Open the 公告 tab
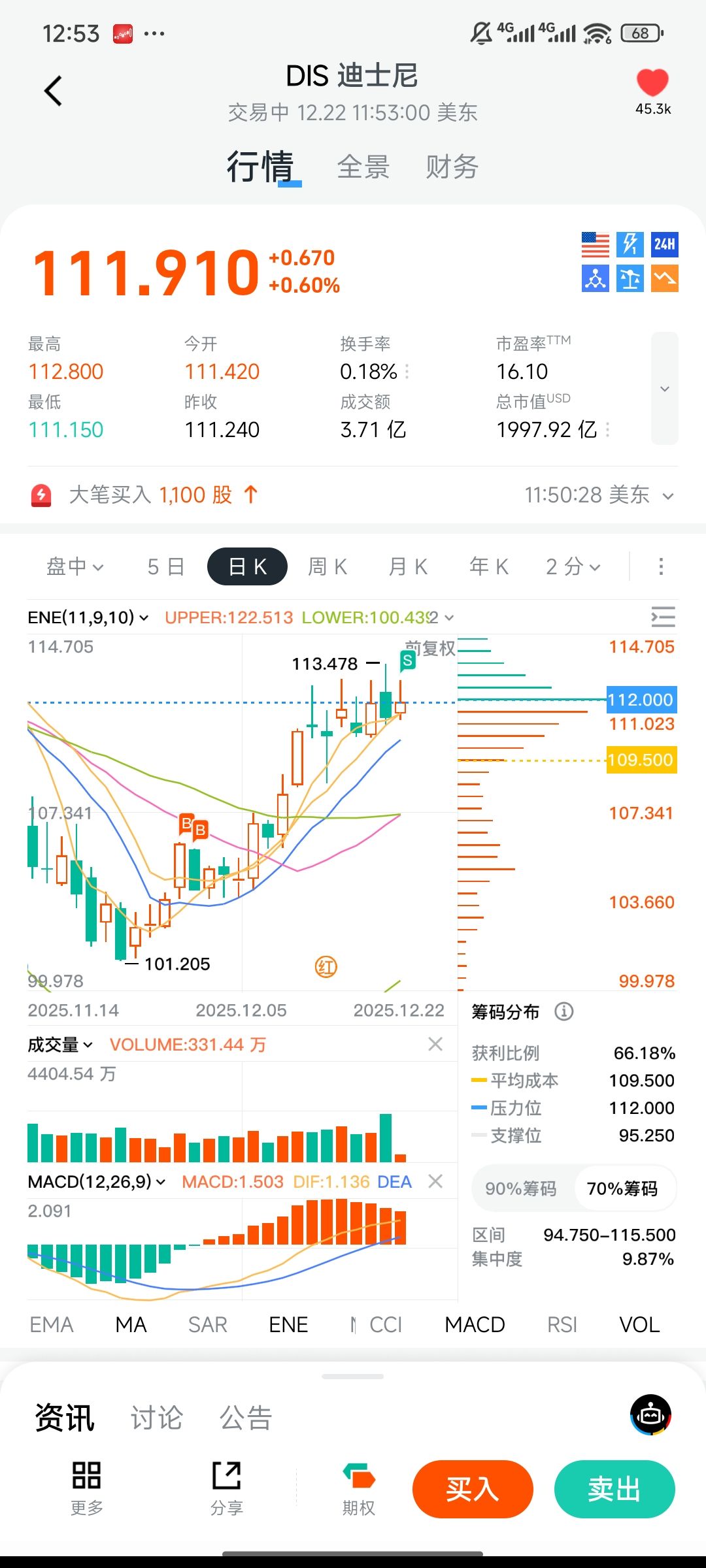Image resolution: width=706 pixels, height=1568 pixels. coord(246,1418)
